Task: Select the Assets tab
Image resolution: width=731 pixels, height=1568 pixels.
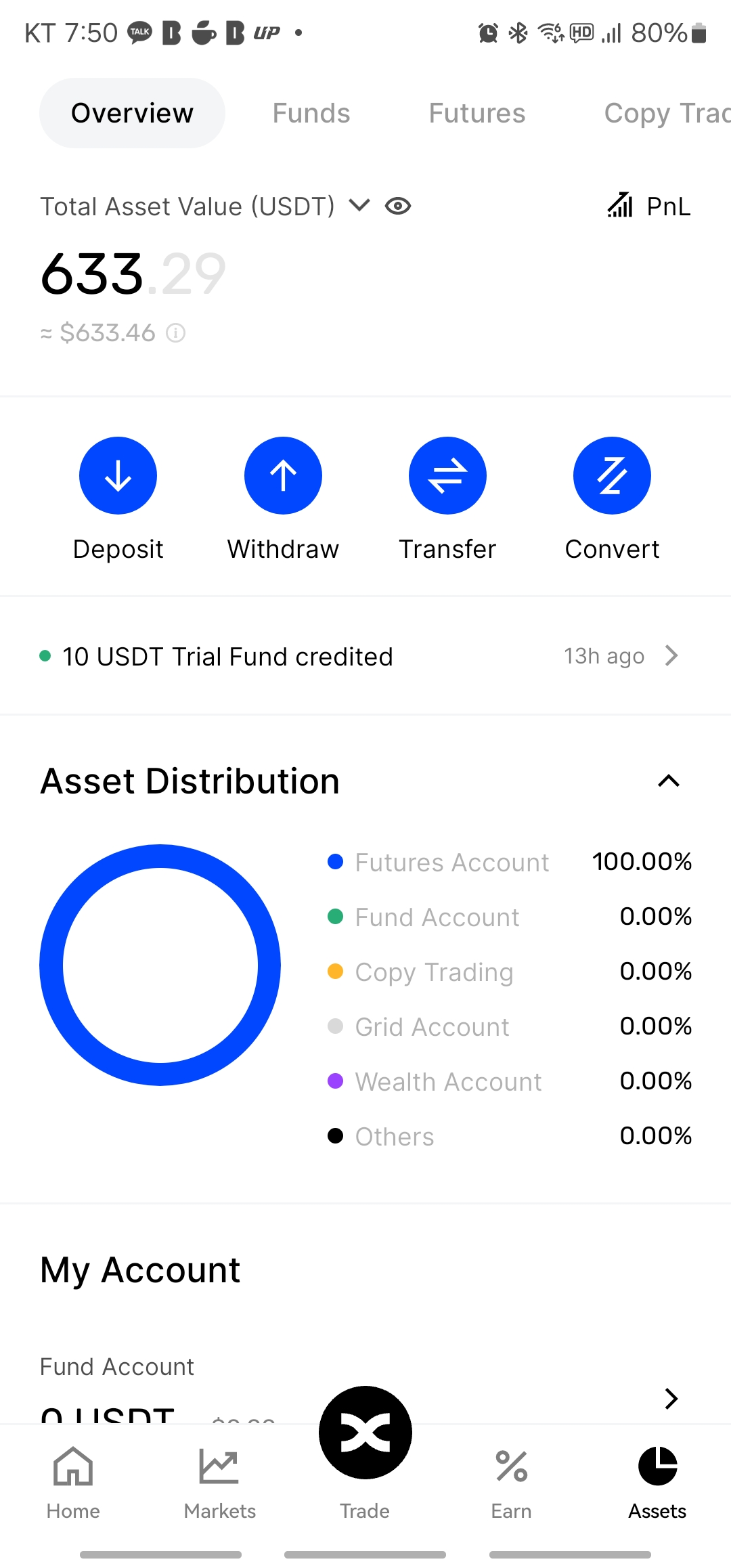Action: point(657,1483)
